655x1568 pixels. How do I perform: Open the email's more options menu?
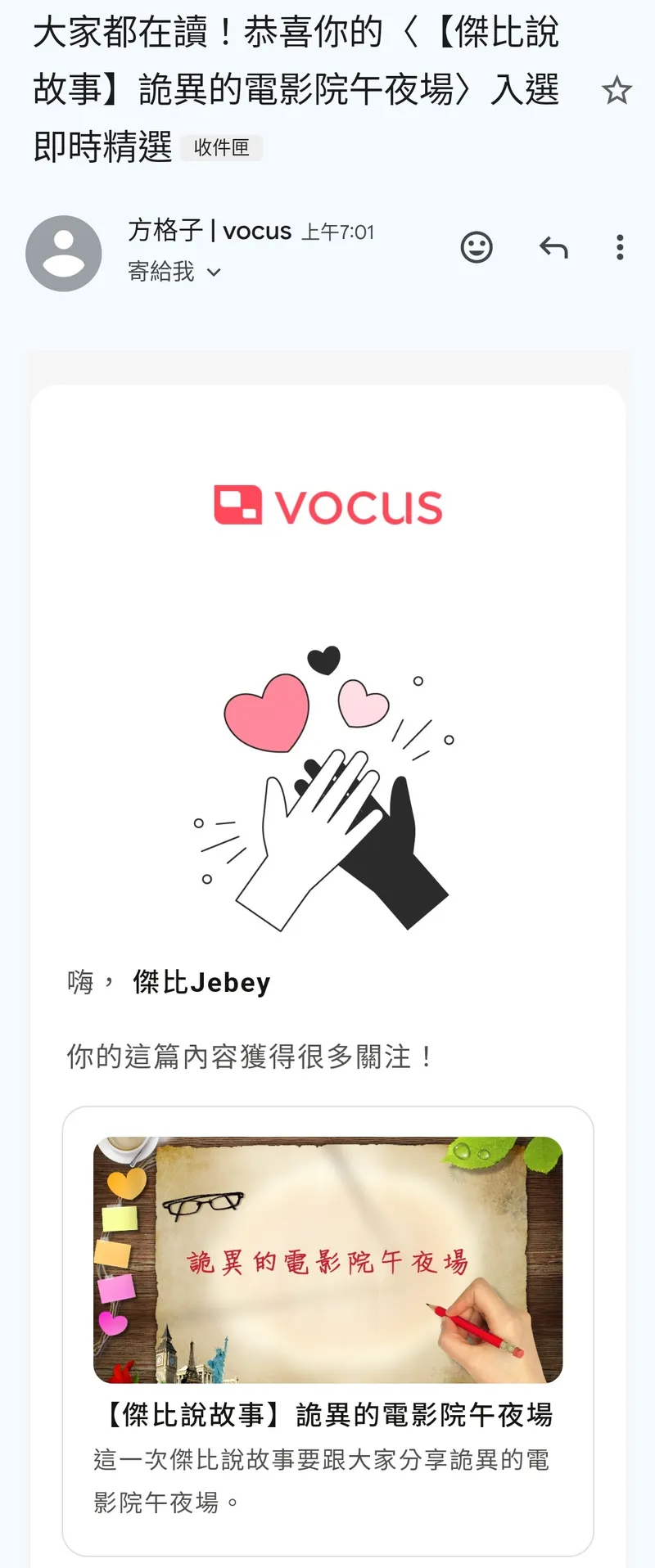coord(620,247)
